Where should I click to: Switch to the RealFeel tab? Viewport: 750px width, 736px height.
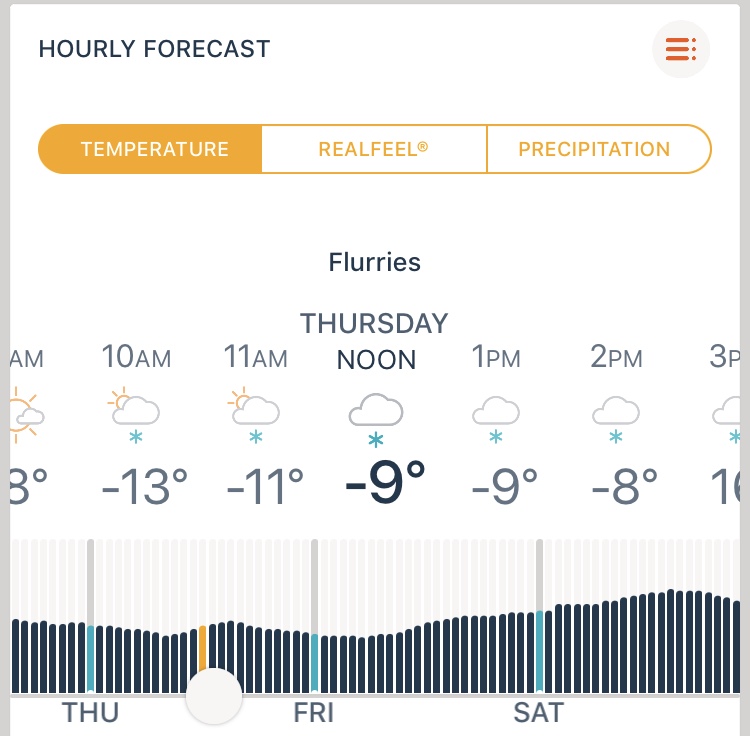tap(373, 150)
